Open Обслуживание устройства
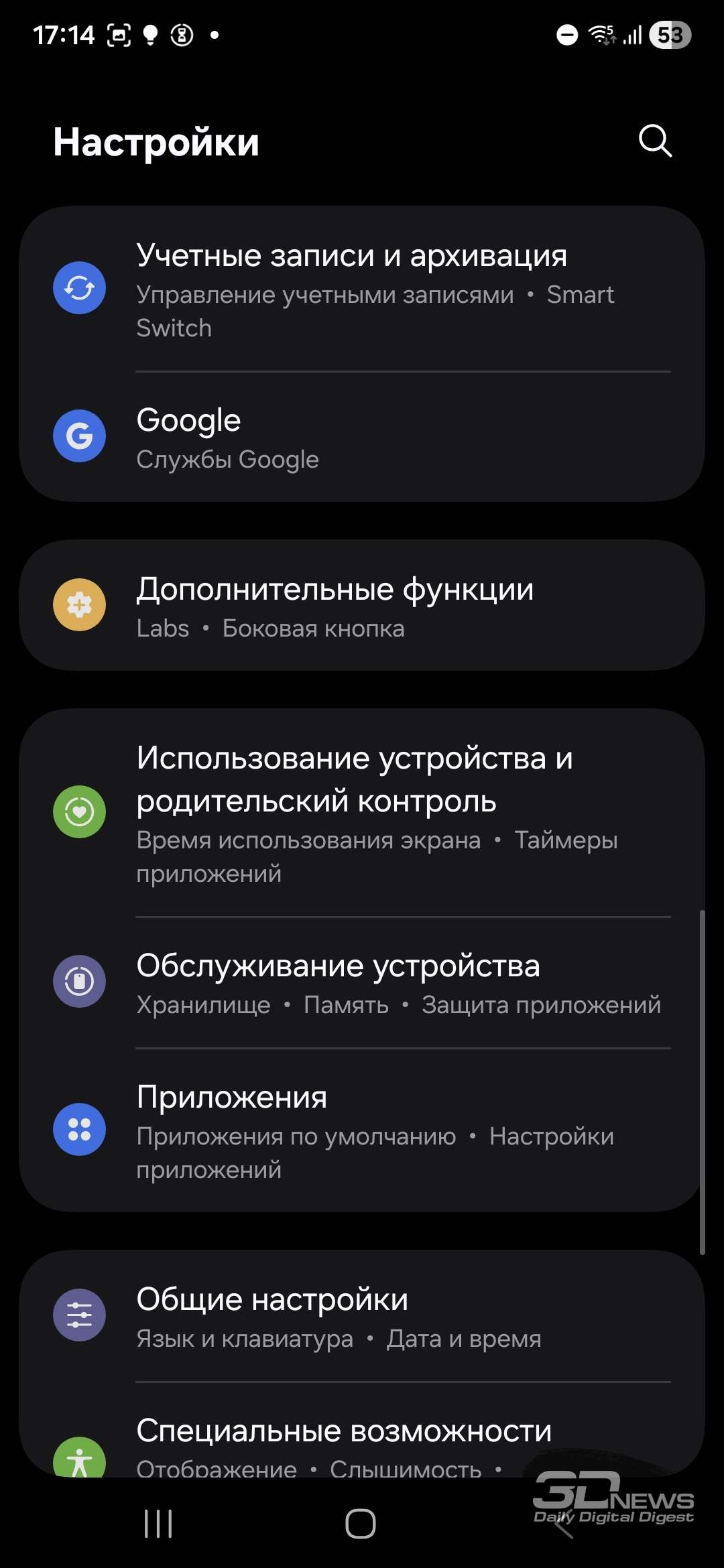This screenshot has height=1568, width=724. tap(362, 982)
